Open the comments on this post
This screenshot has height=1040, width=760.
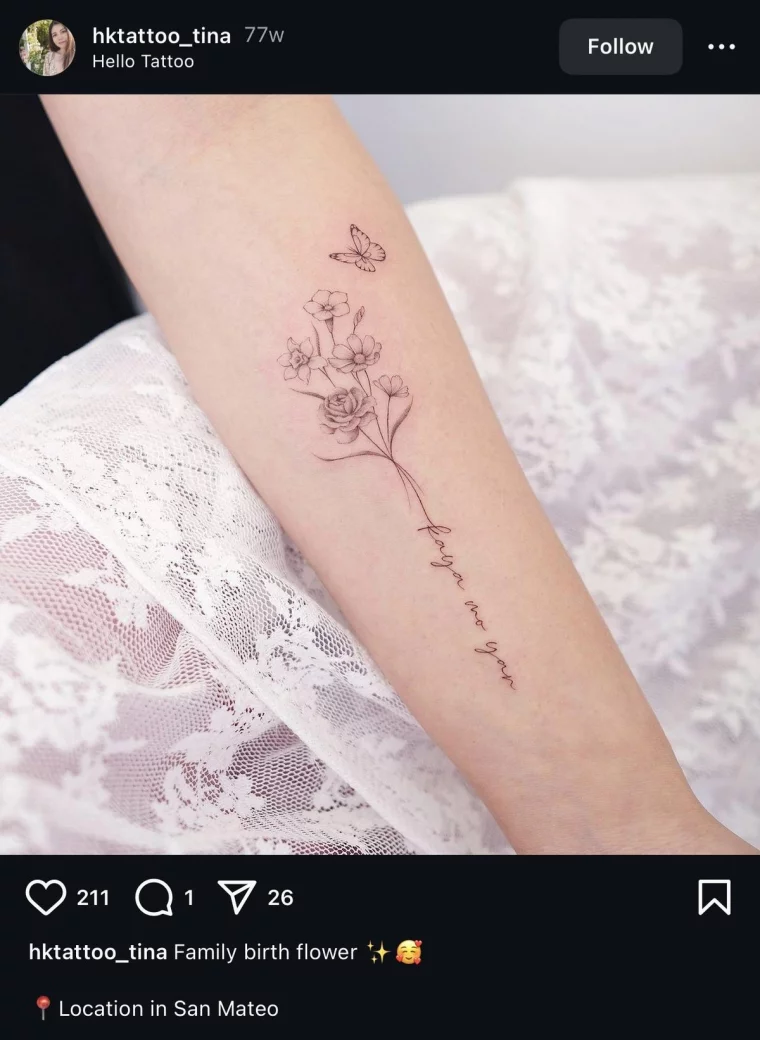(x=153, y=897)
